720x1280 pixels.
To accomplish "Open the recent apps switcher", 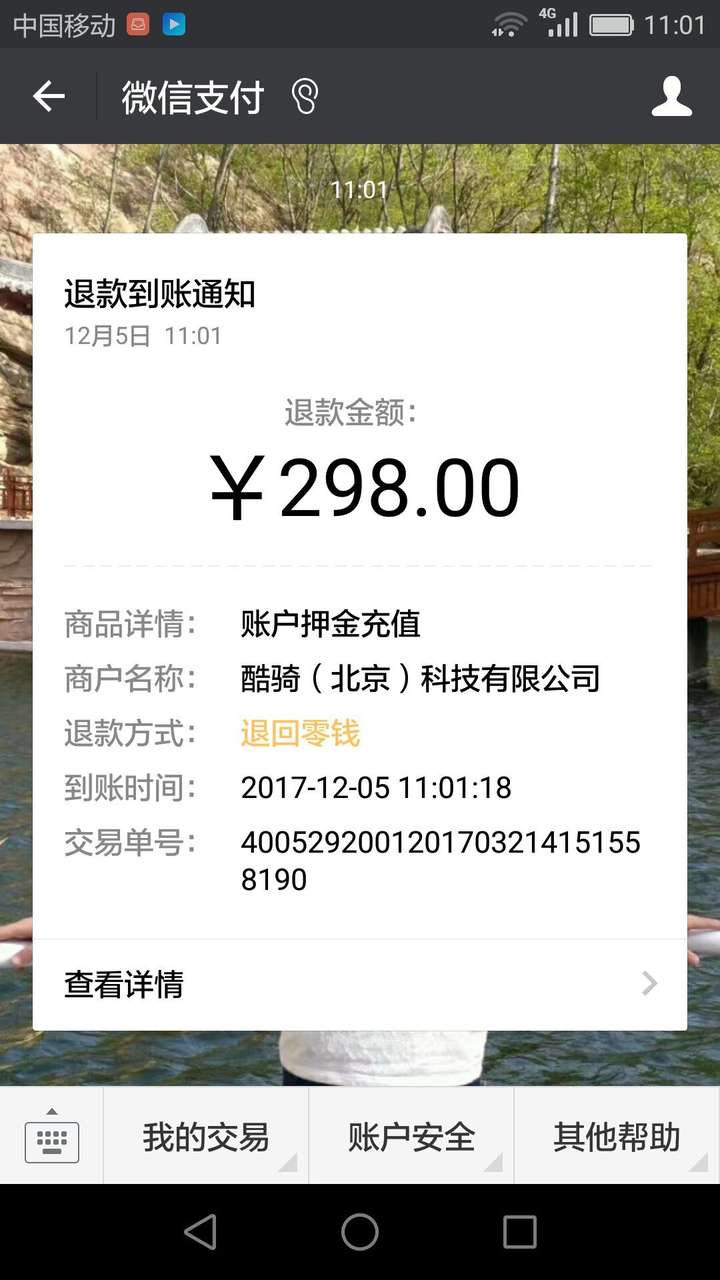I will pyautogui.click(x=519, y=1232).
